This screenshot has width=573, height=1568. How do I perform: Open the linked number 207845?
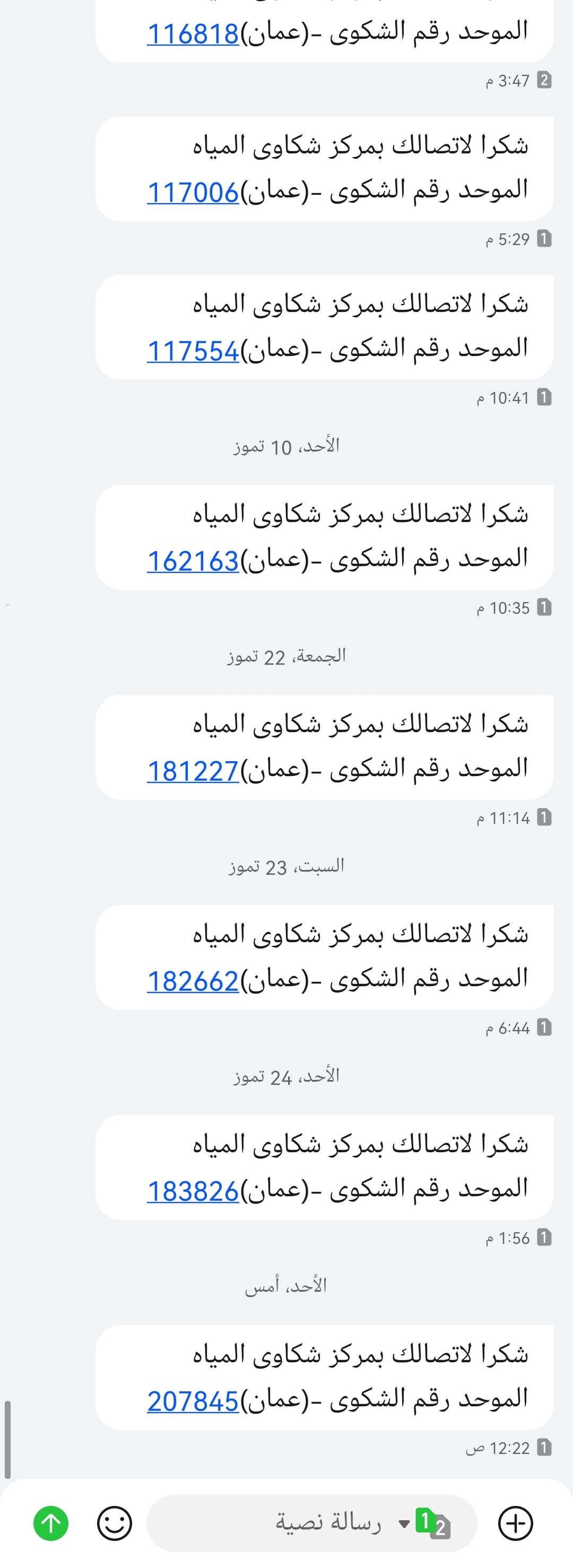coord(193,1401)
